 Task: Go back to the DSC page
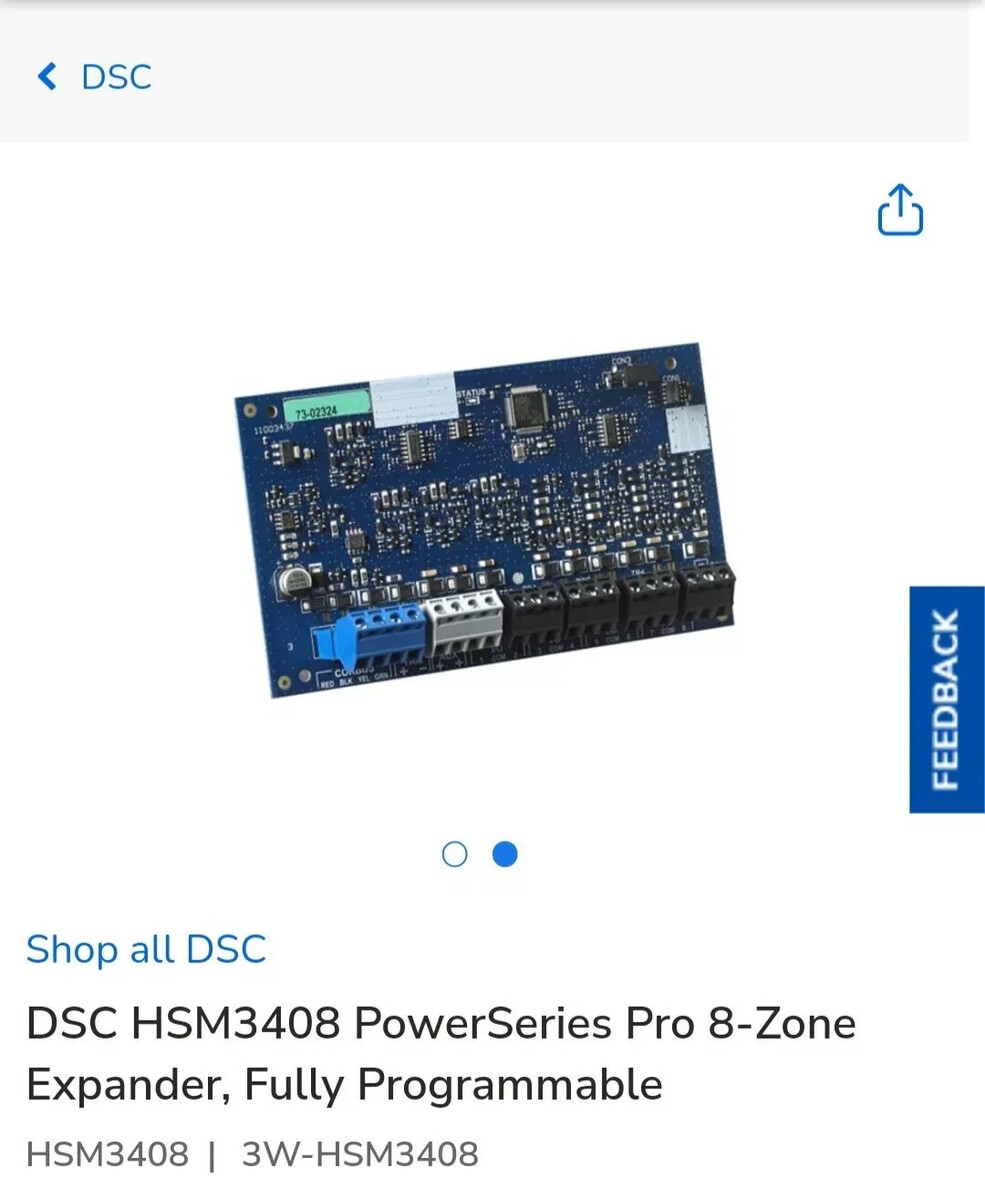click(x=94, y=77)
